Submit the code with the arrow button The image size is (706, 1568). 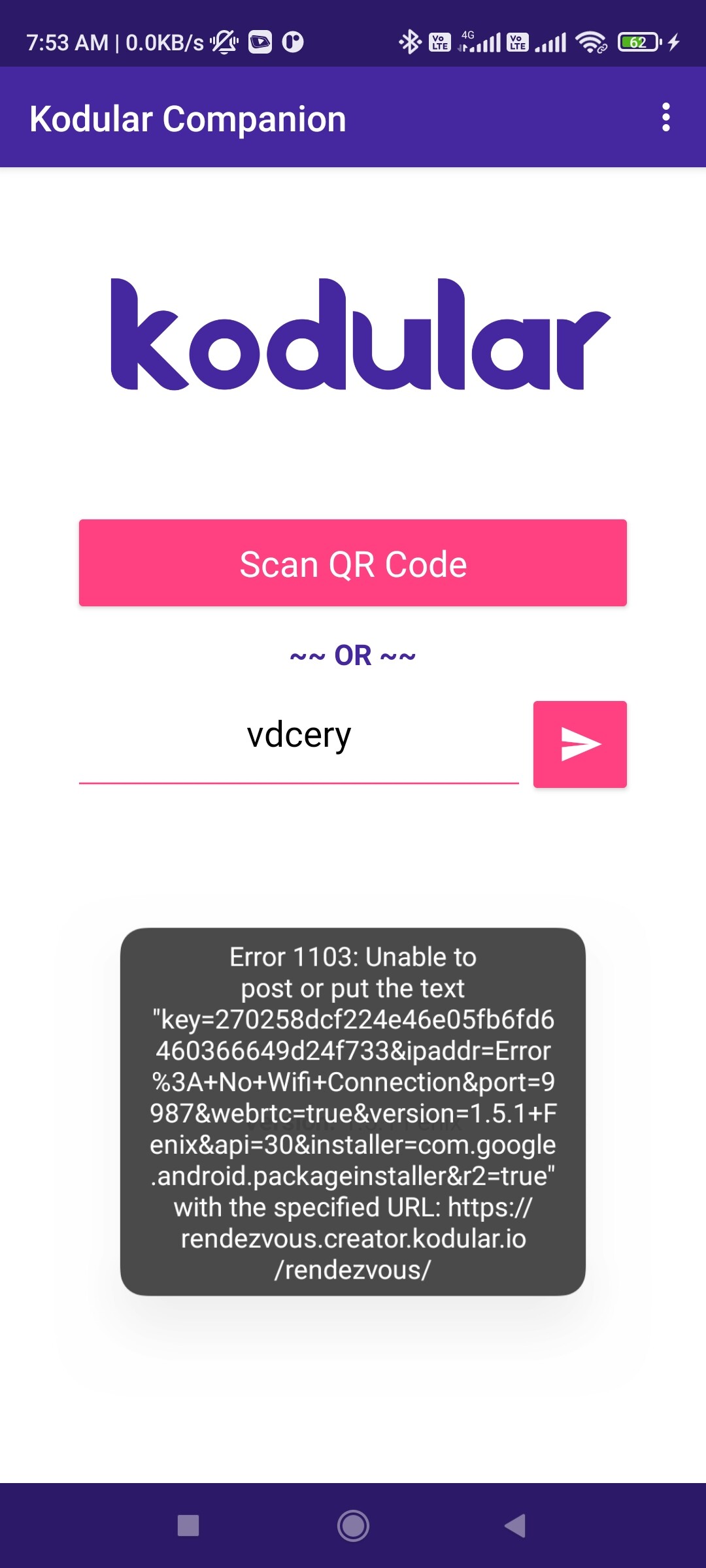click(580, 744)
